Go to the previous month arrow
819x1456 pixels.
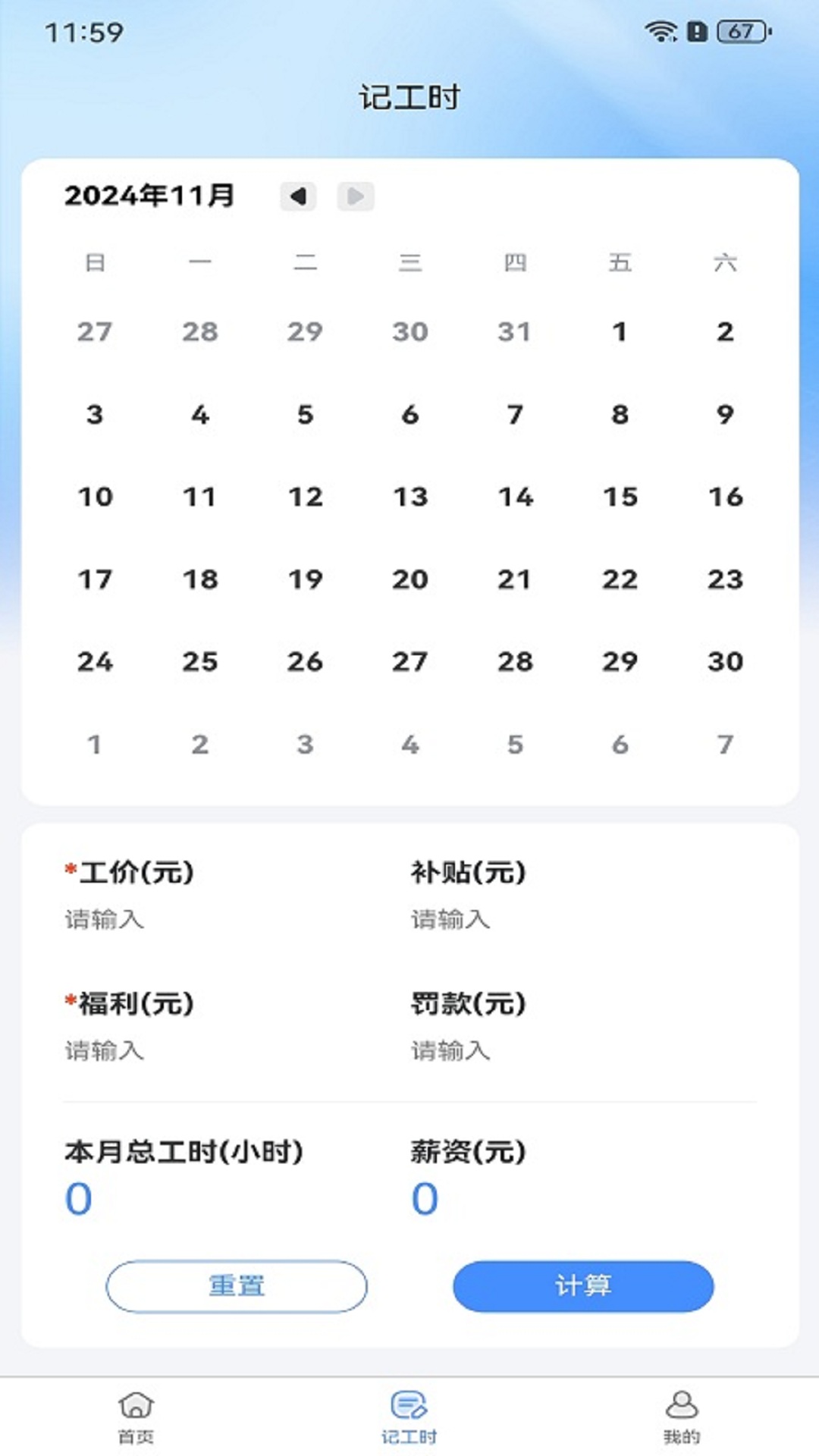tap(298, 196)
